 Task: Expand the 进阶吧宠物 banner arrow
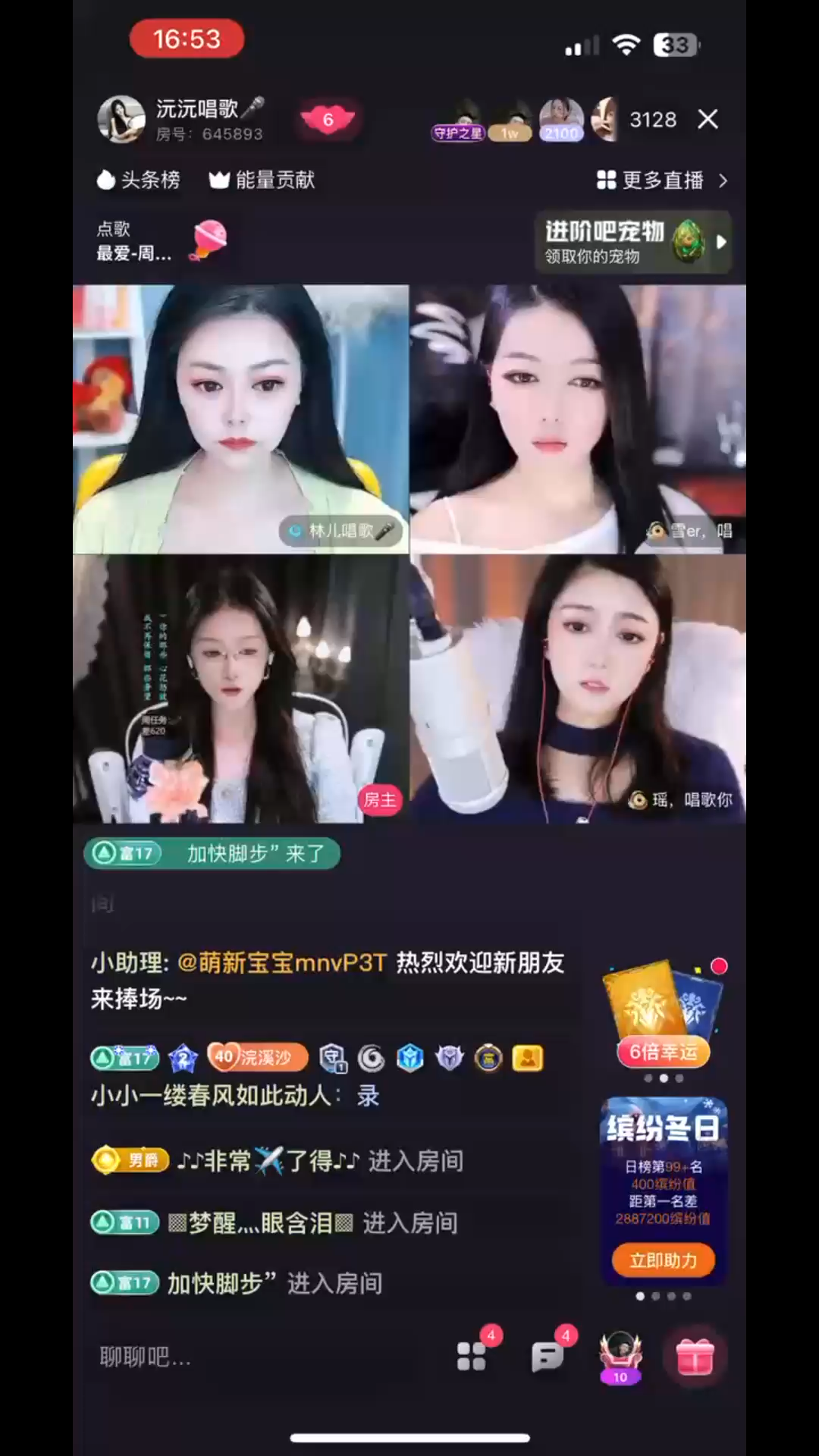click(722, 243)
